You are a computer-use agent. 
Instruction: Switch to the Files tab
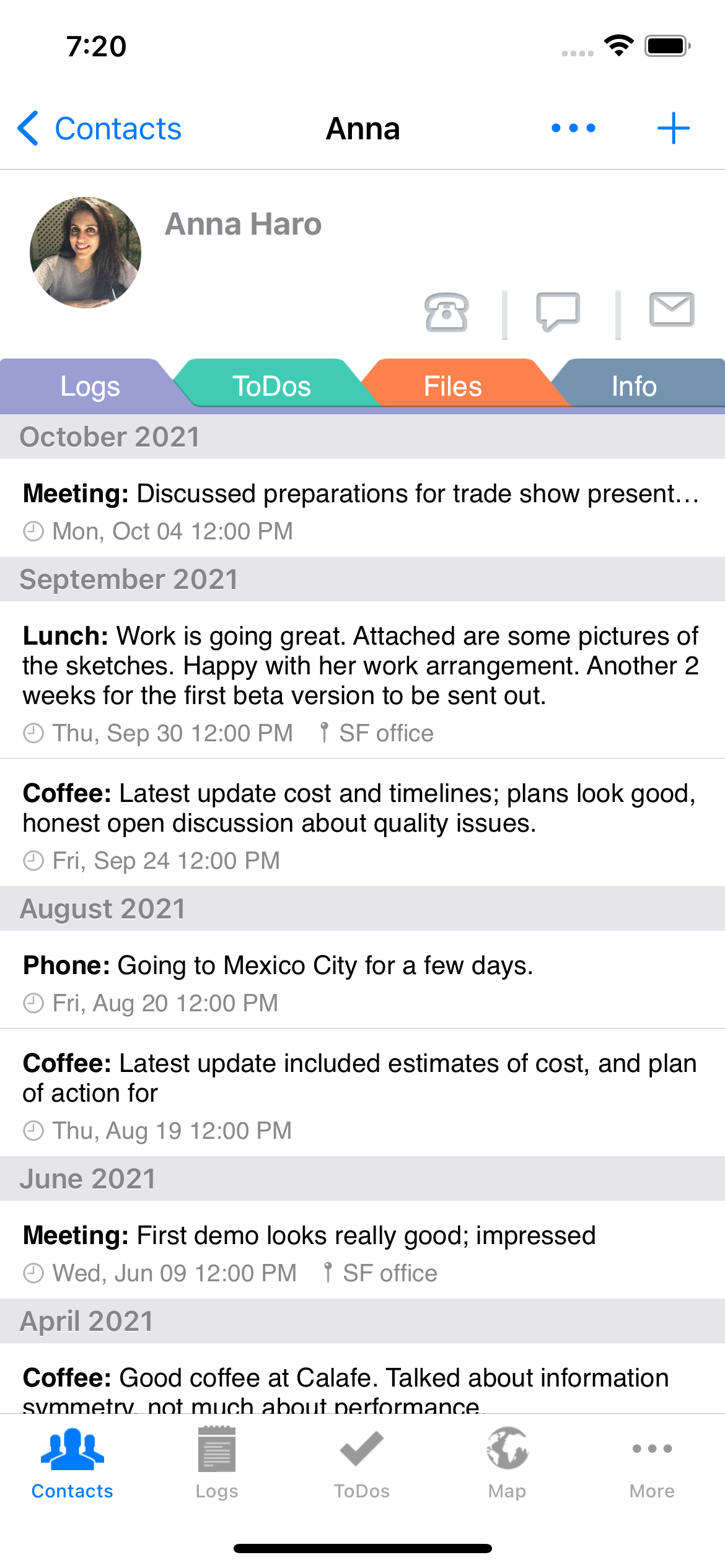(452, 386)
